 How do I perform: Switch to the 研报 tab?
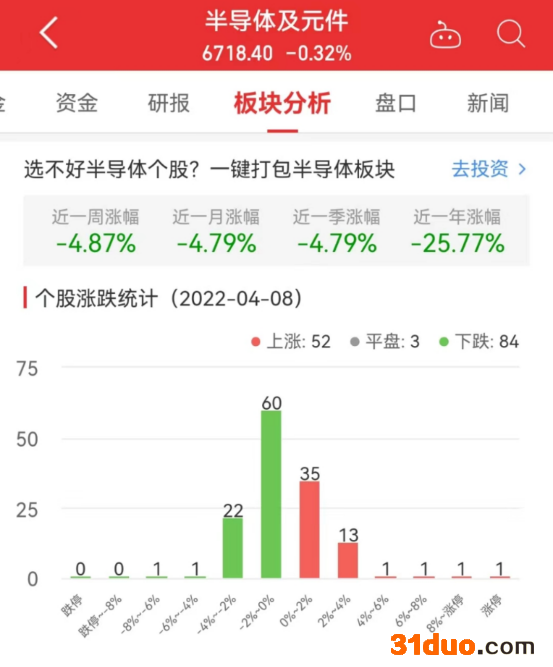[168, 103]
